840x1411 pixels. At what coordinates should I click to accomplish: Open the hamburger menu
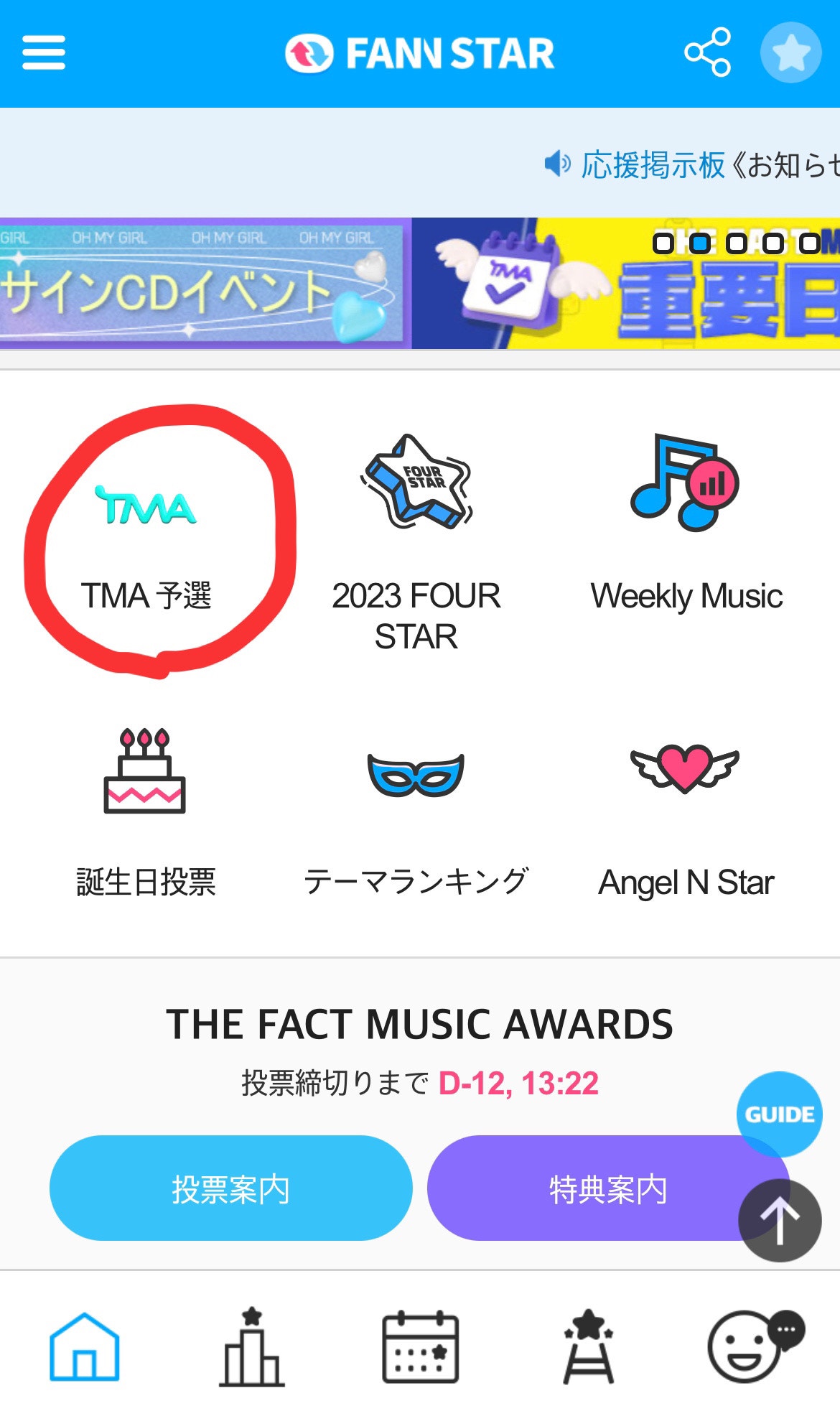click(x=43, y=52)
